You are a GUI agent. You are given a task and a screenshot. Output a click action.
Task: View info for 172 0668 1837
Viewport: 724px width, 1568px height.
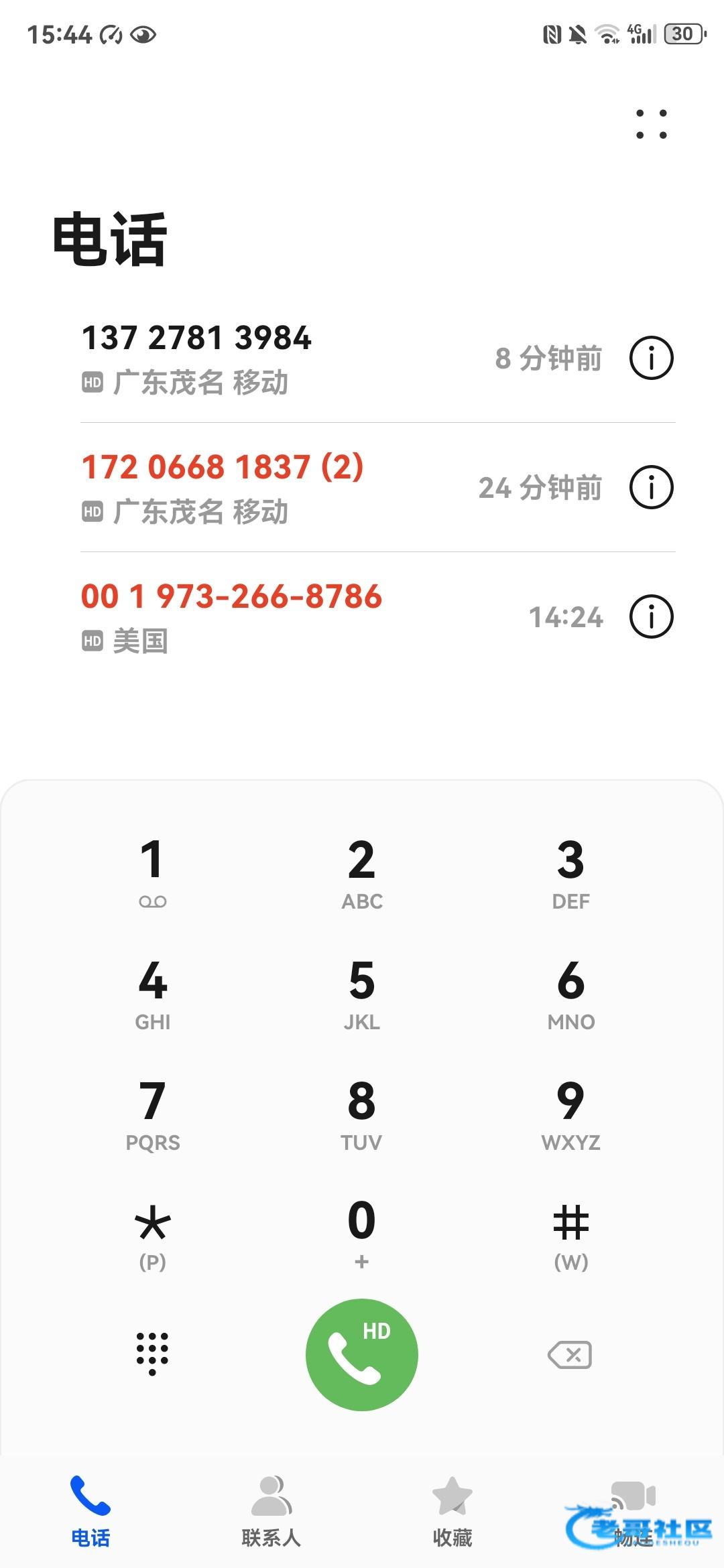[651, 487]
